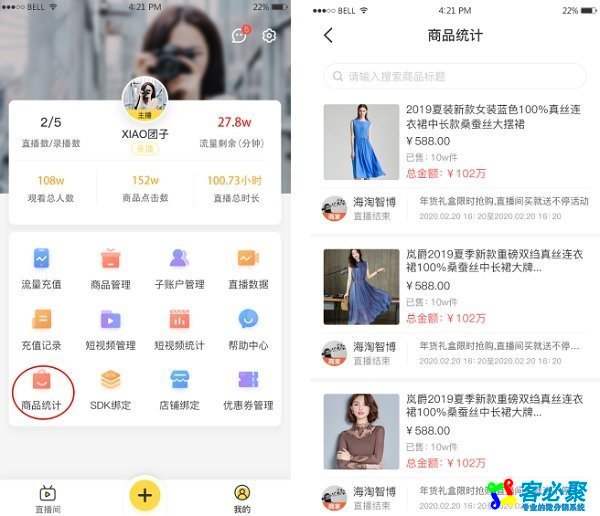This screenshot has height=516, width=600.
Task: Open 短视频管理
Action: (x=111, y=329)
